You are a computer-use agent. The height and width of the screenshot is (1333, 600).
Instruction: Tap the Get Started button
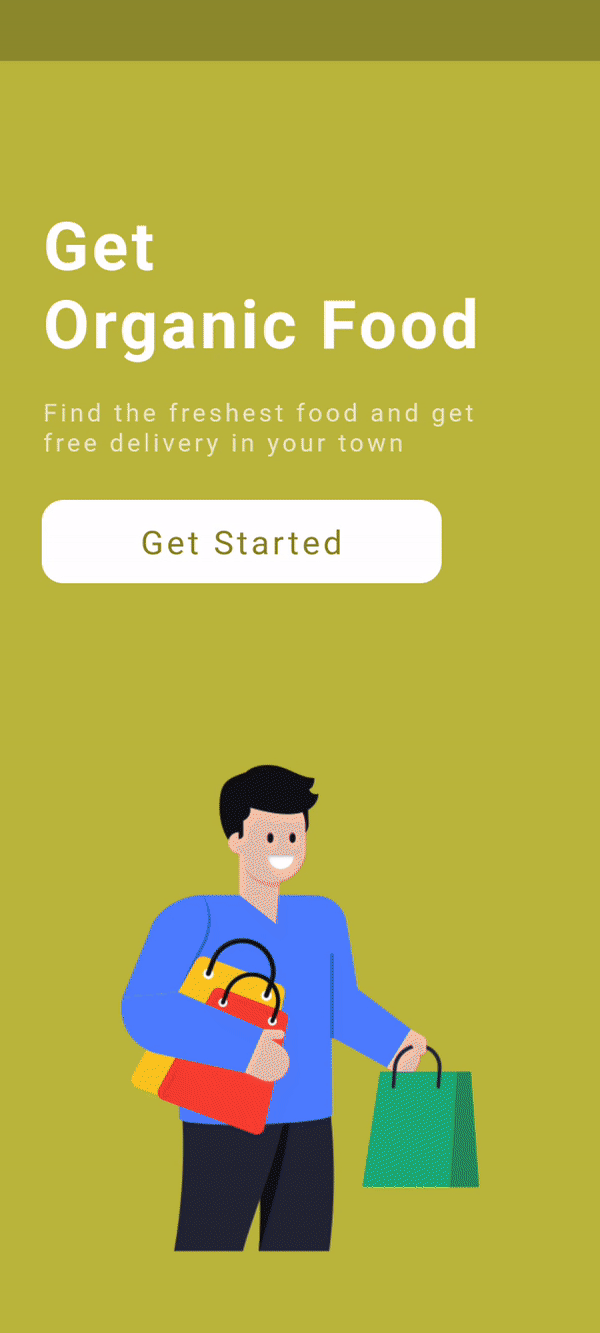(241, 542)
